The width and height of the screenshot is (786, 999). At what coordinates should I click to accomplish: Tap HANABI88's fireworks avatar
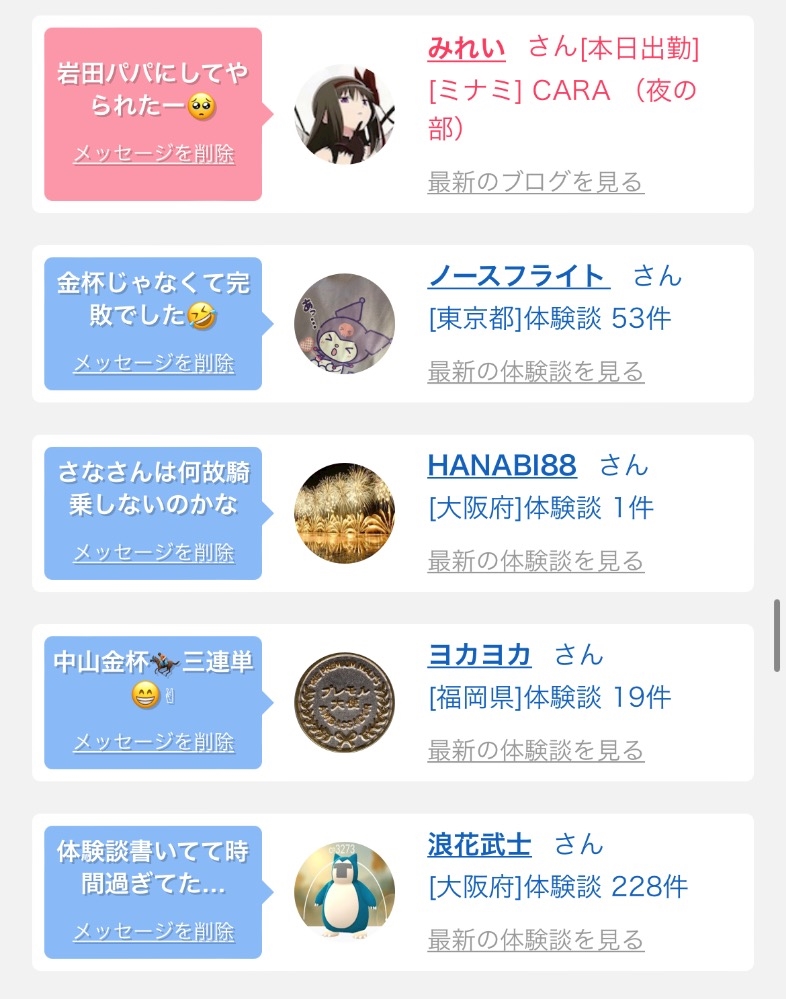[345, 513]
